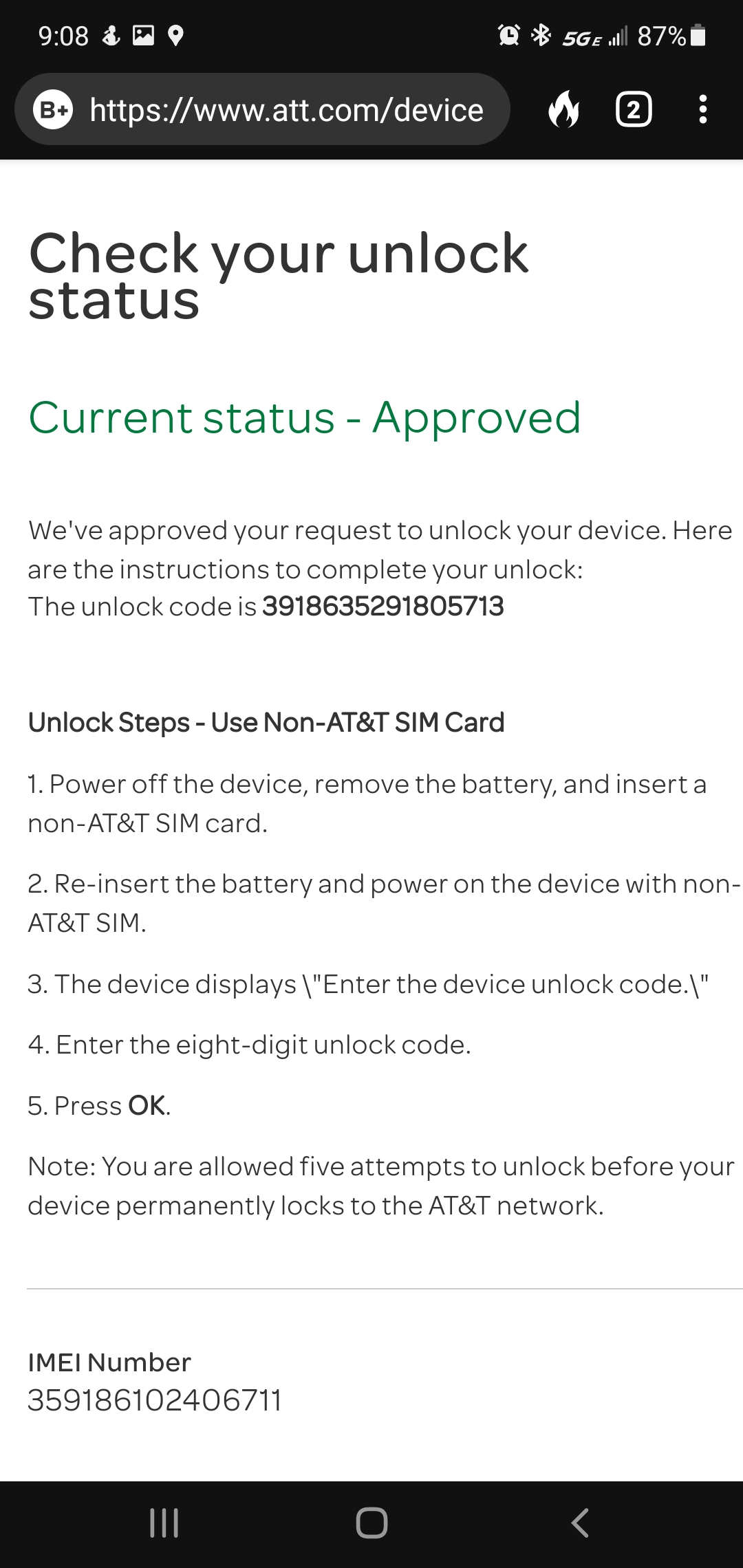Go to the home screen
The height and width of the screenshot is (1568, 743).
(x=371, y=1523)
